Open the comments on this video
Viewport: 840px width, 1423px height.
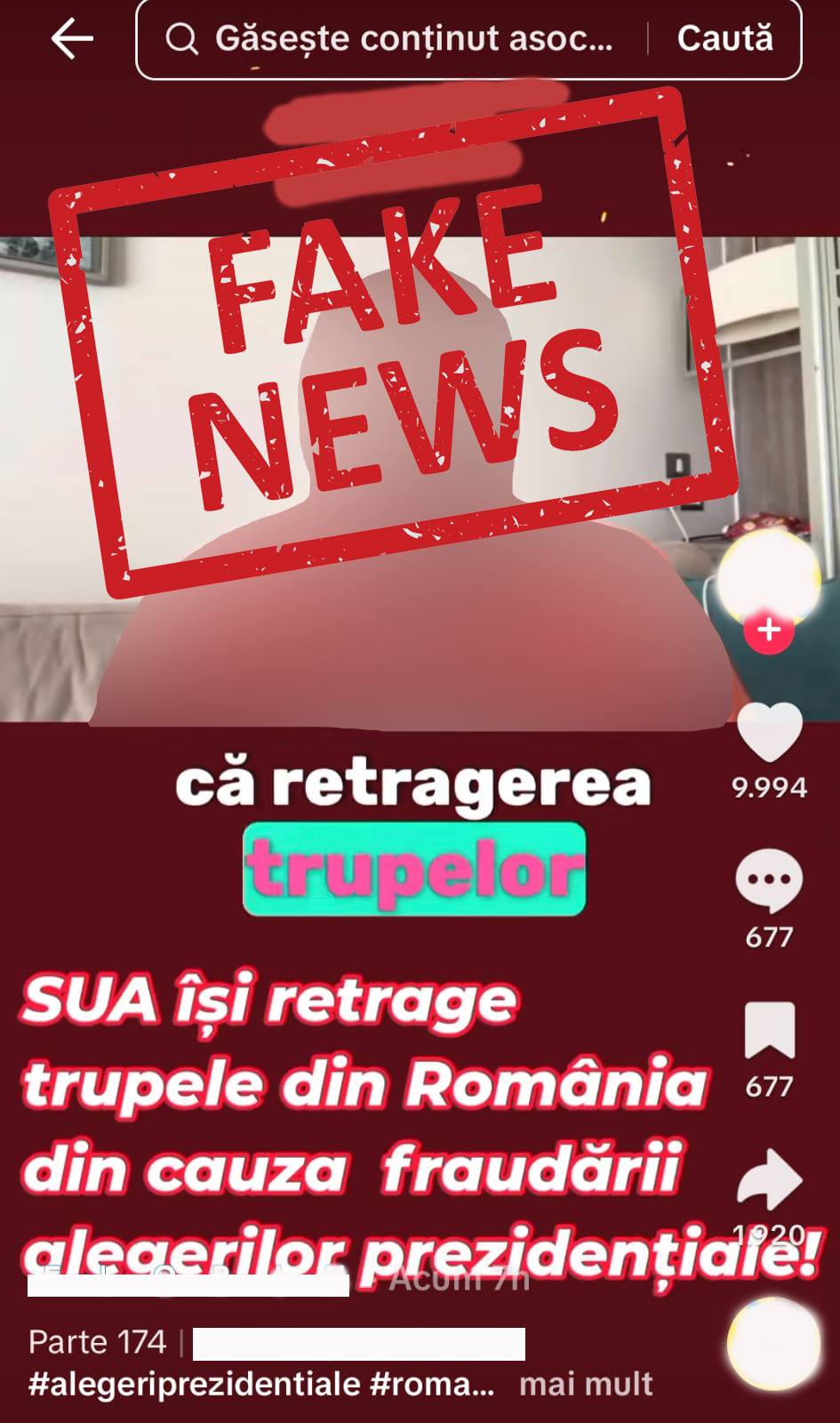click(x=769, y=880)
